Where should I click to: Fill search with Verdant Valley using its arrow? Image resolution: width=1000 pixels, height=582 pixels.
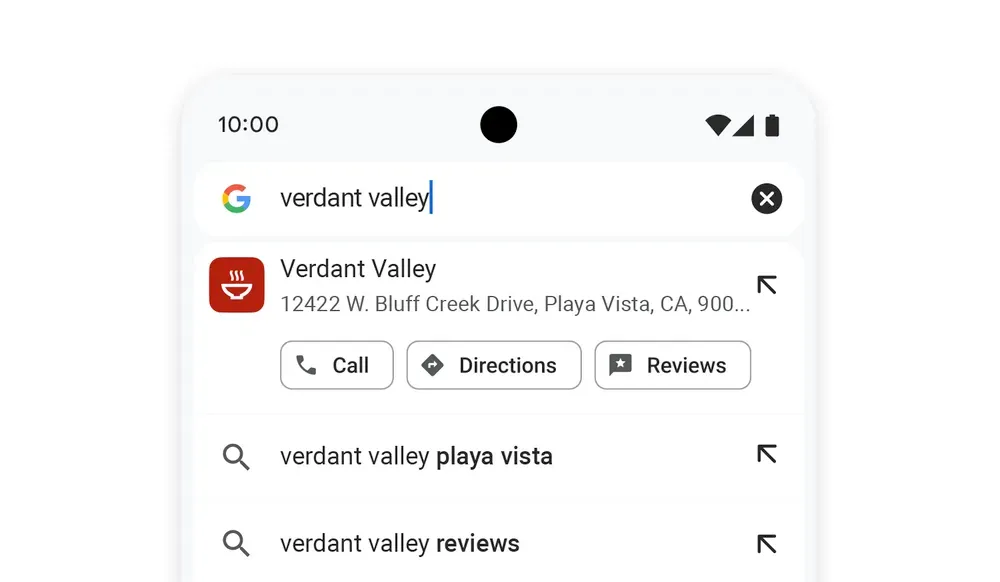pos(766,285)
